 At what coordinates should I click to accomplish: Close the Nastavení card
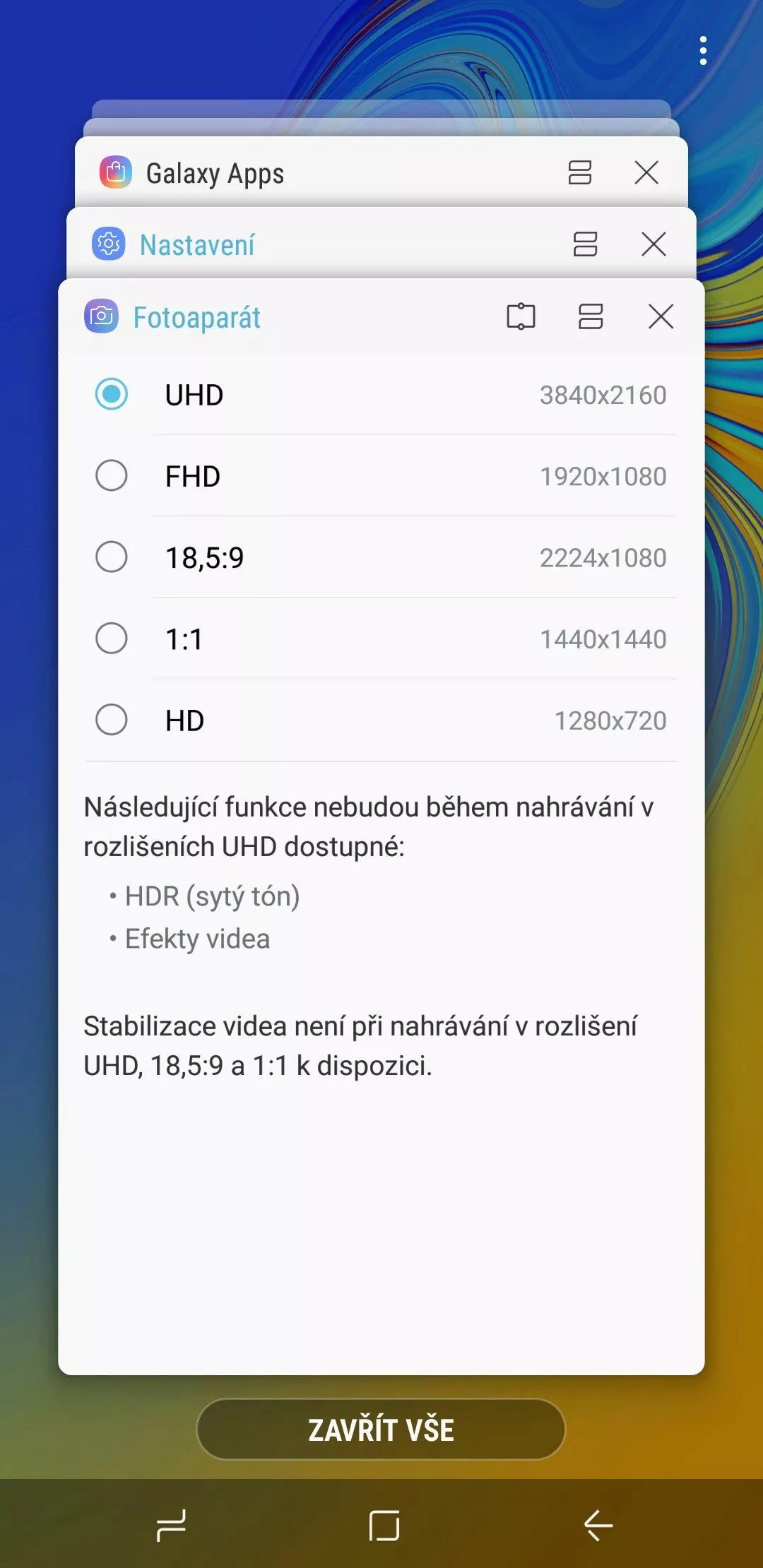pos(653,244)
